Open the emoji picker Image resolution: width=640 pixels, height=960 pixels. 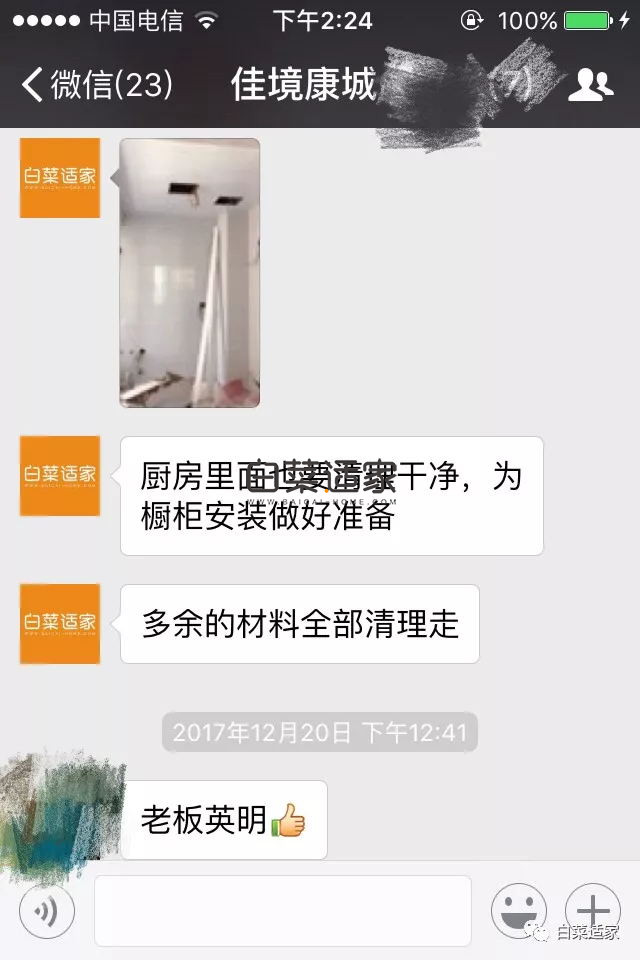pos(519,911)
